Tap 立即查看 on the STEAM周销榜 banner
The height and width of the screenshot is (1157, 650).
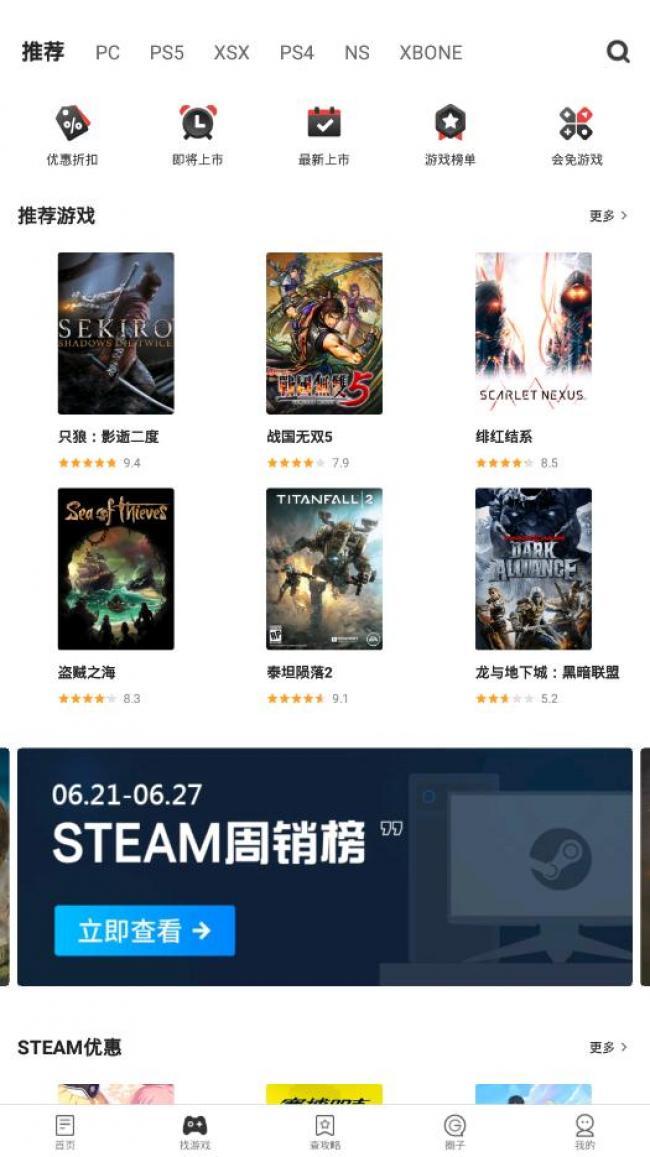pos(145,931)
